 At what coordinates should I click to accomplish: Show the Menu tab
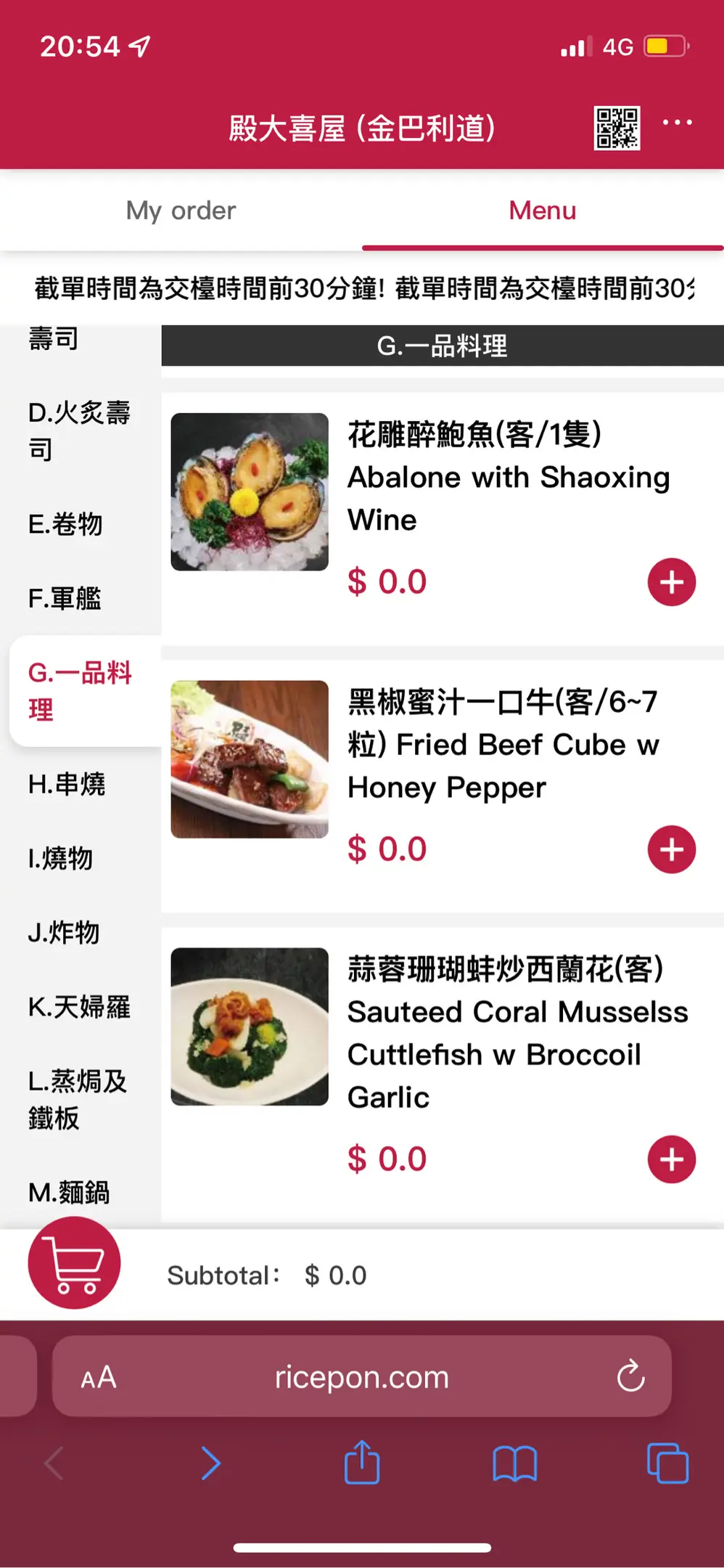pyautogui.click(x=542, y=211)
